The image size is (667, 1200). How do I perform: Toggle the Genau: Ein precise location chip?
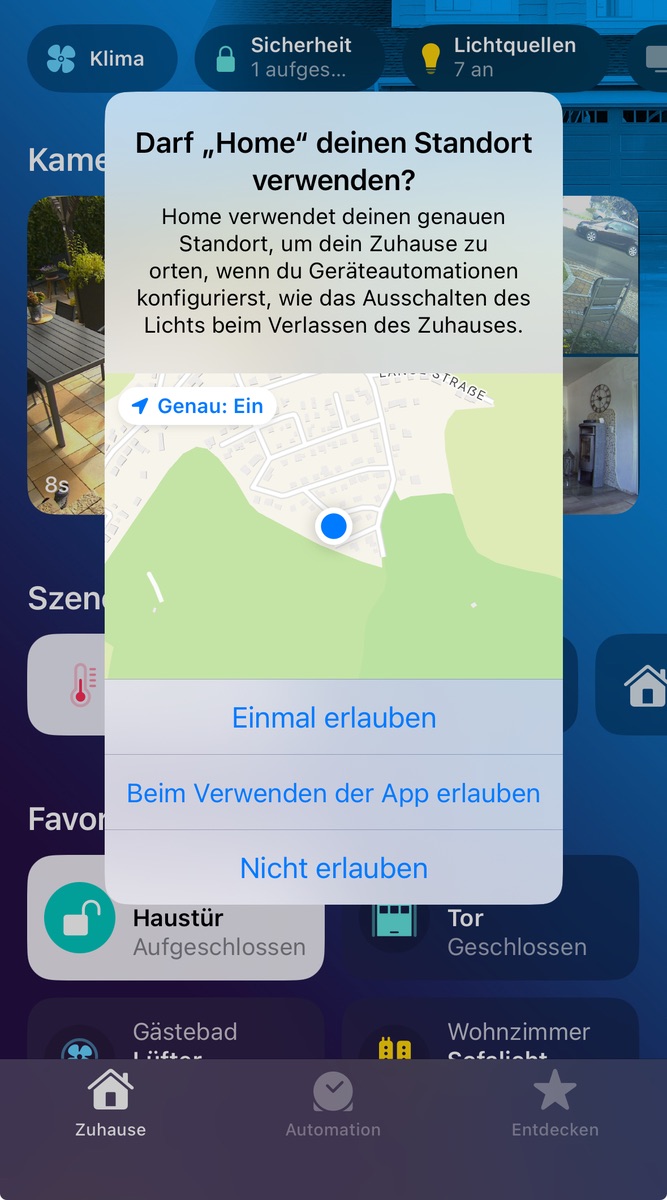coord(197,406)
